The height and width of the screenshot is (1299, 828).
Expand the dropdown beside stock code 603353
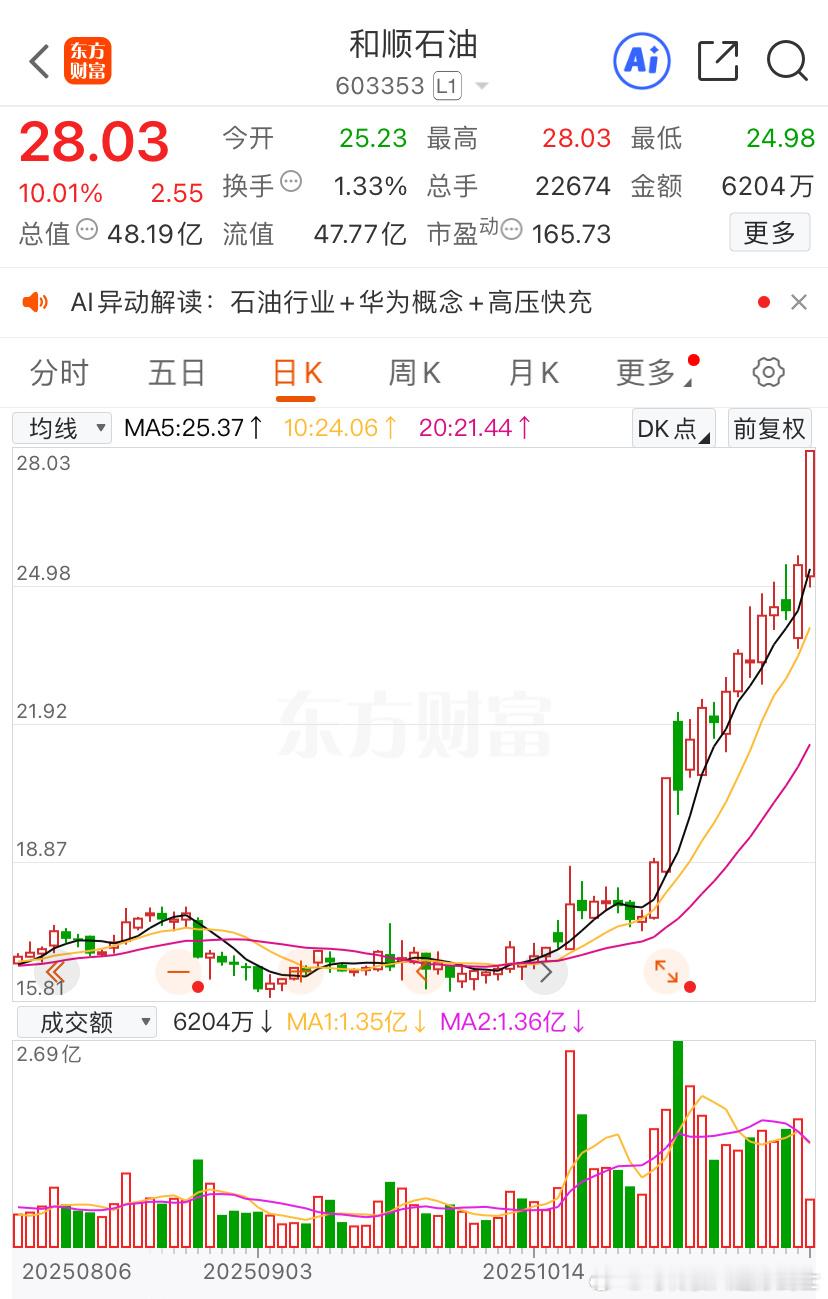tap(480, 85)
